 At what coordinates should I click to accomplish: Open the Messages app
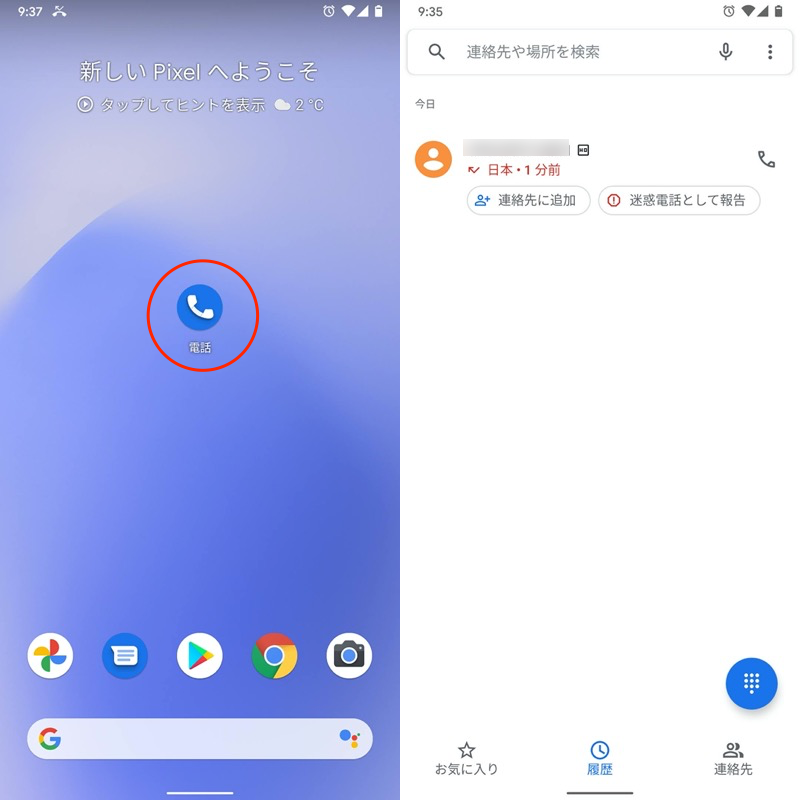coord(125,656)
